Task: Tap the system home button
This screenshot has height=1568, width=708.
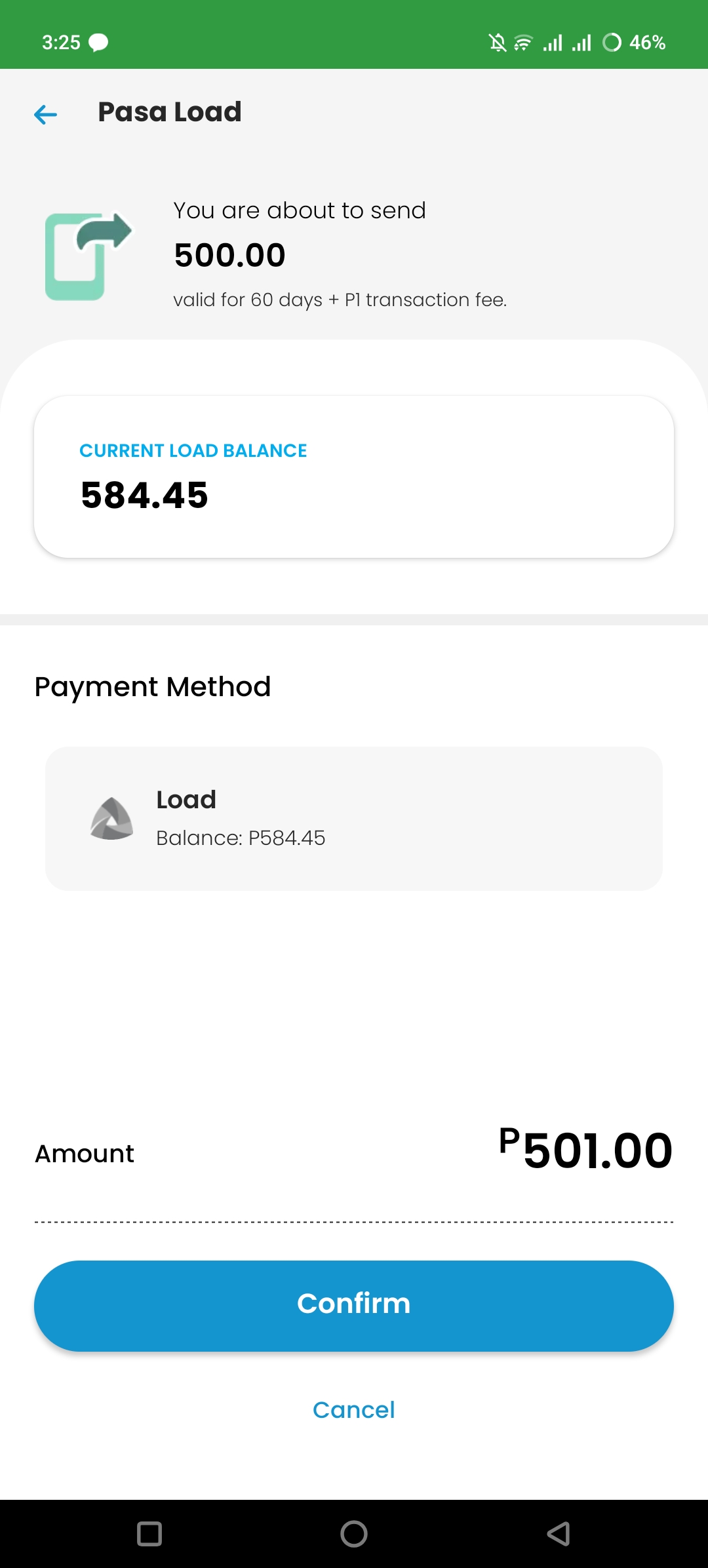Action: (x=354, y=1534)
